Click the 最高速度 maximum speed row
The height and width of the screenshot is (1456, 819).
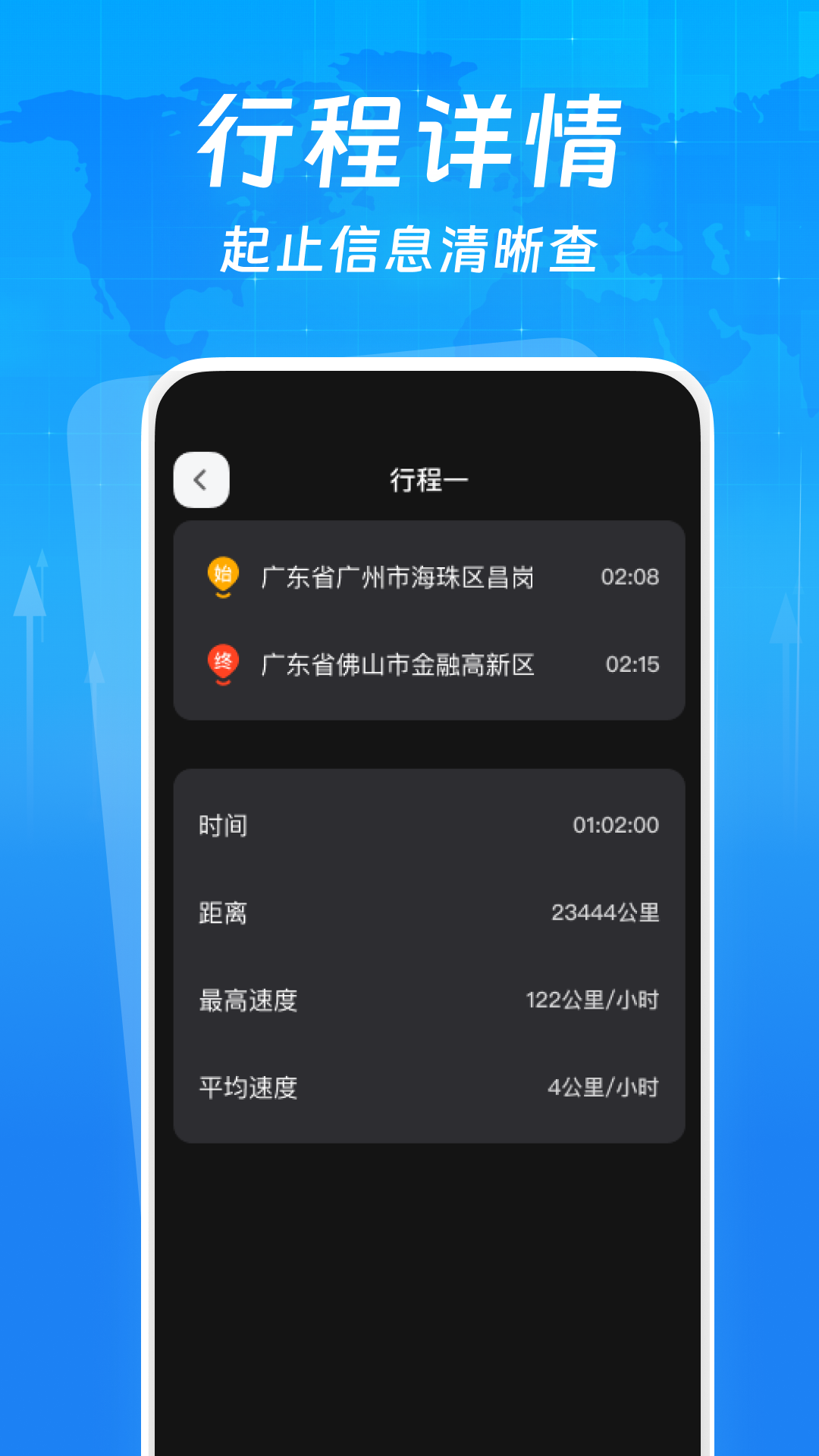click(x=248, y=1001)
